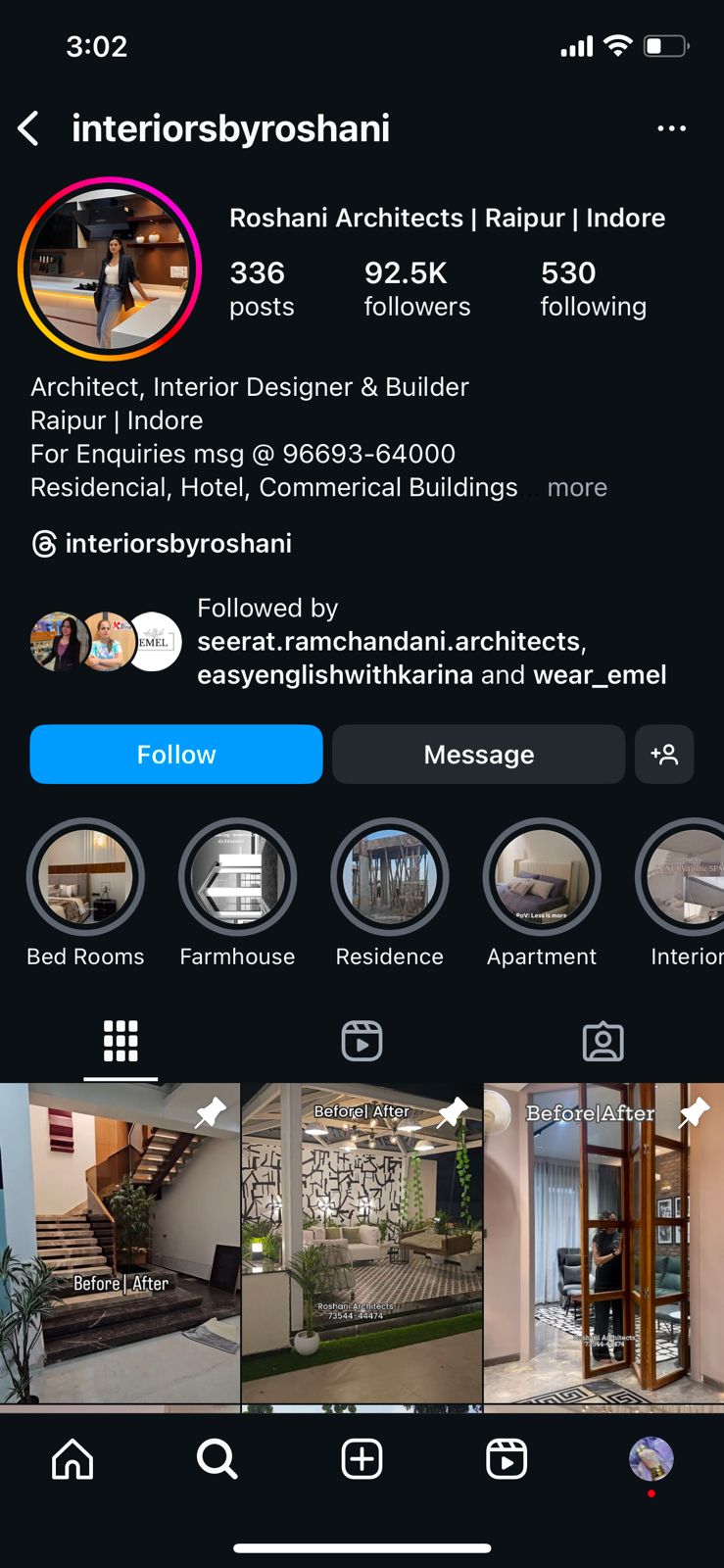Message this account
This screenshot has height=1568, width=724.
pyautogui.click(x=478, y=754)
